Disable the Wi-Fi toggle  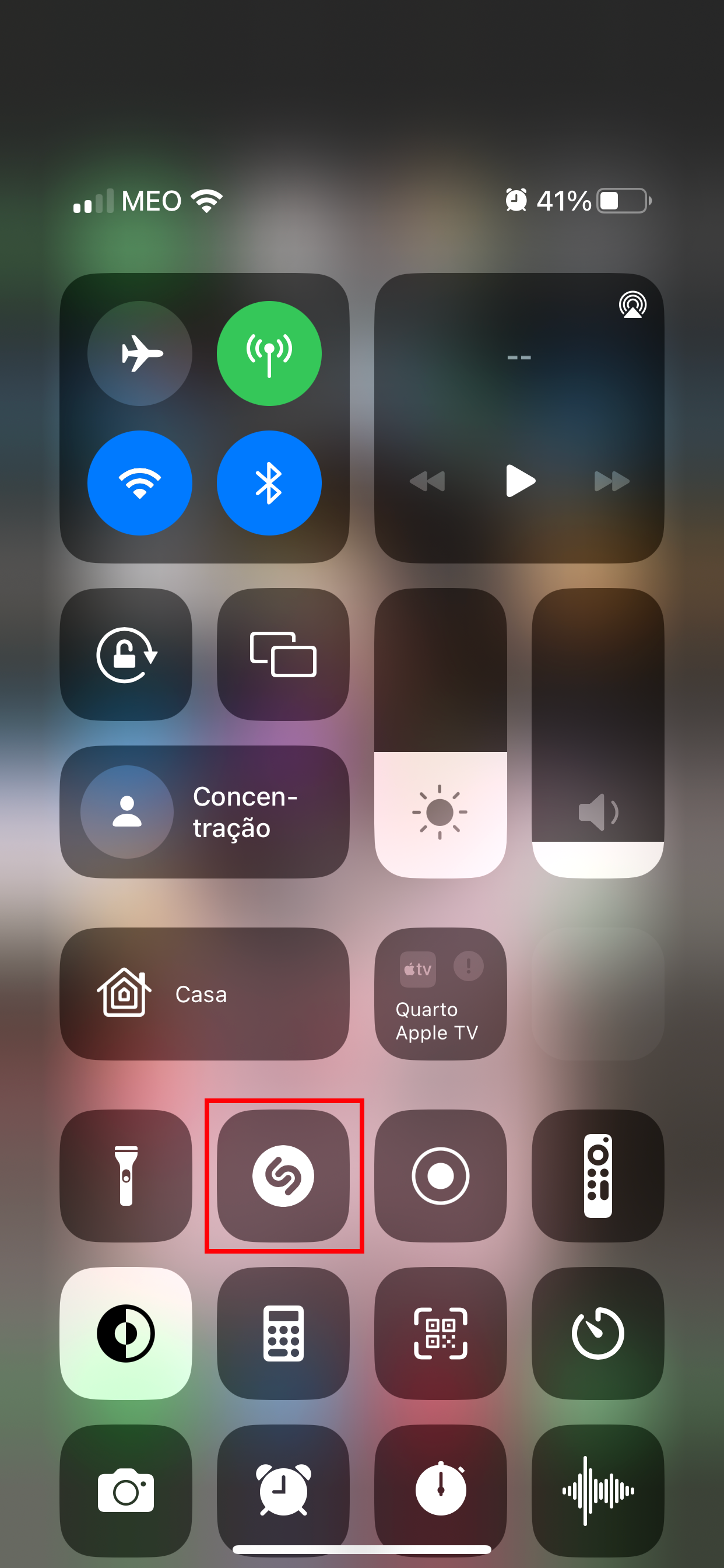(x=140, y=482)
